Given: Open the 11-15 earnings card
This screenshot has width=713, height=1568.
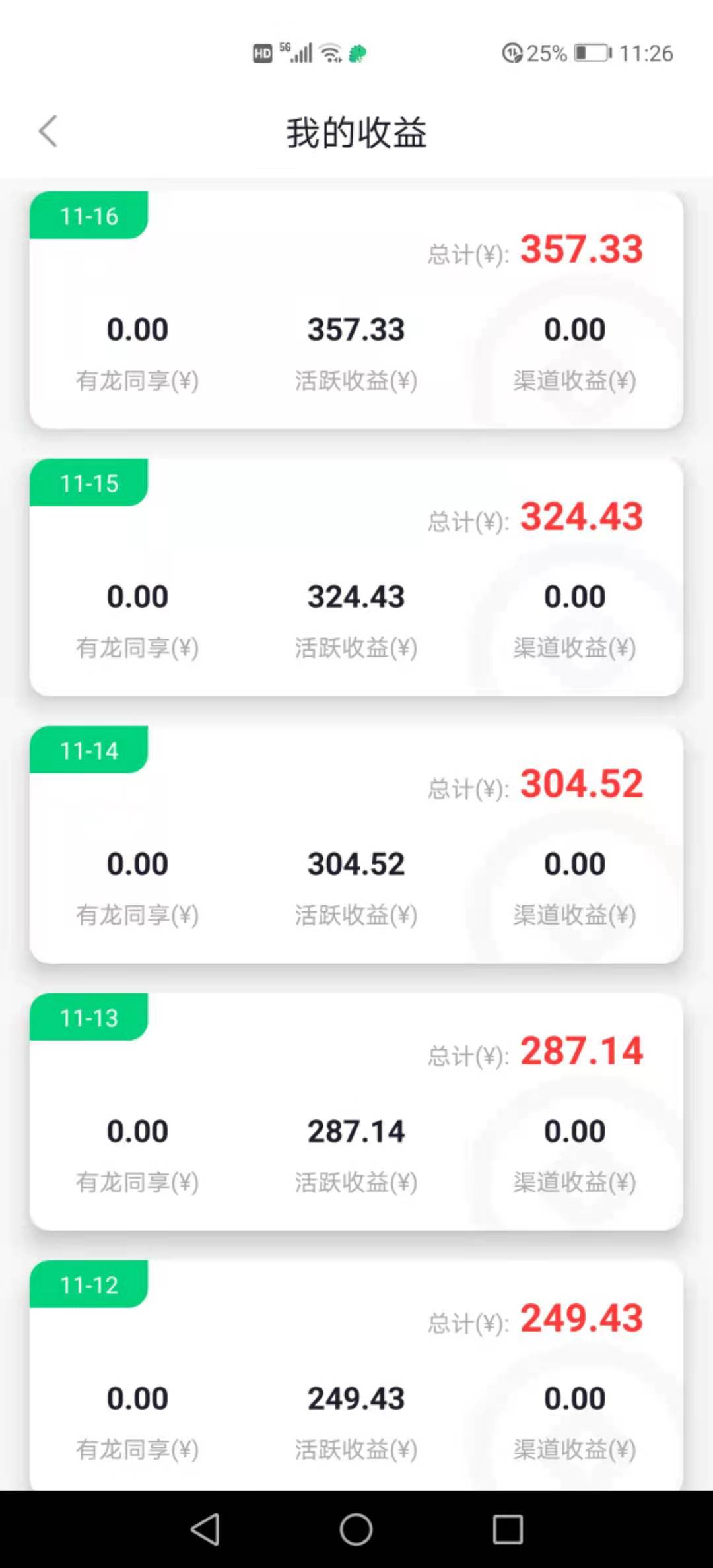Looking at the screenshot, I should click(356, 577).
